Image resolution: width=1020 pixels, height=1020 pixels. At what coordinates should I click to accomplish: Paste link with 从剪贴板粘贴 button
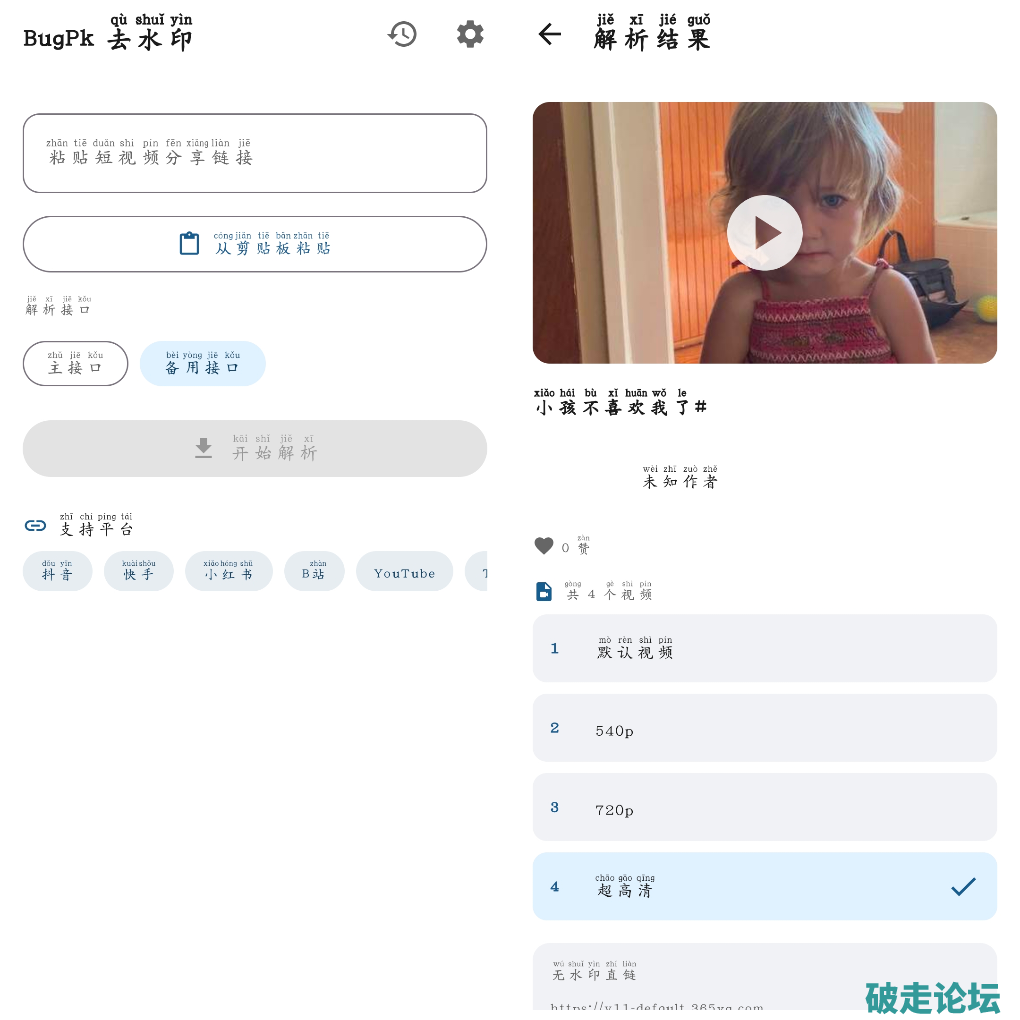tap(255, 244)
